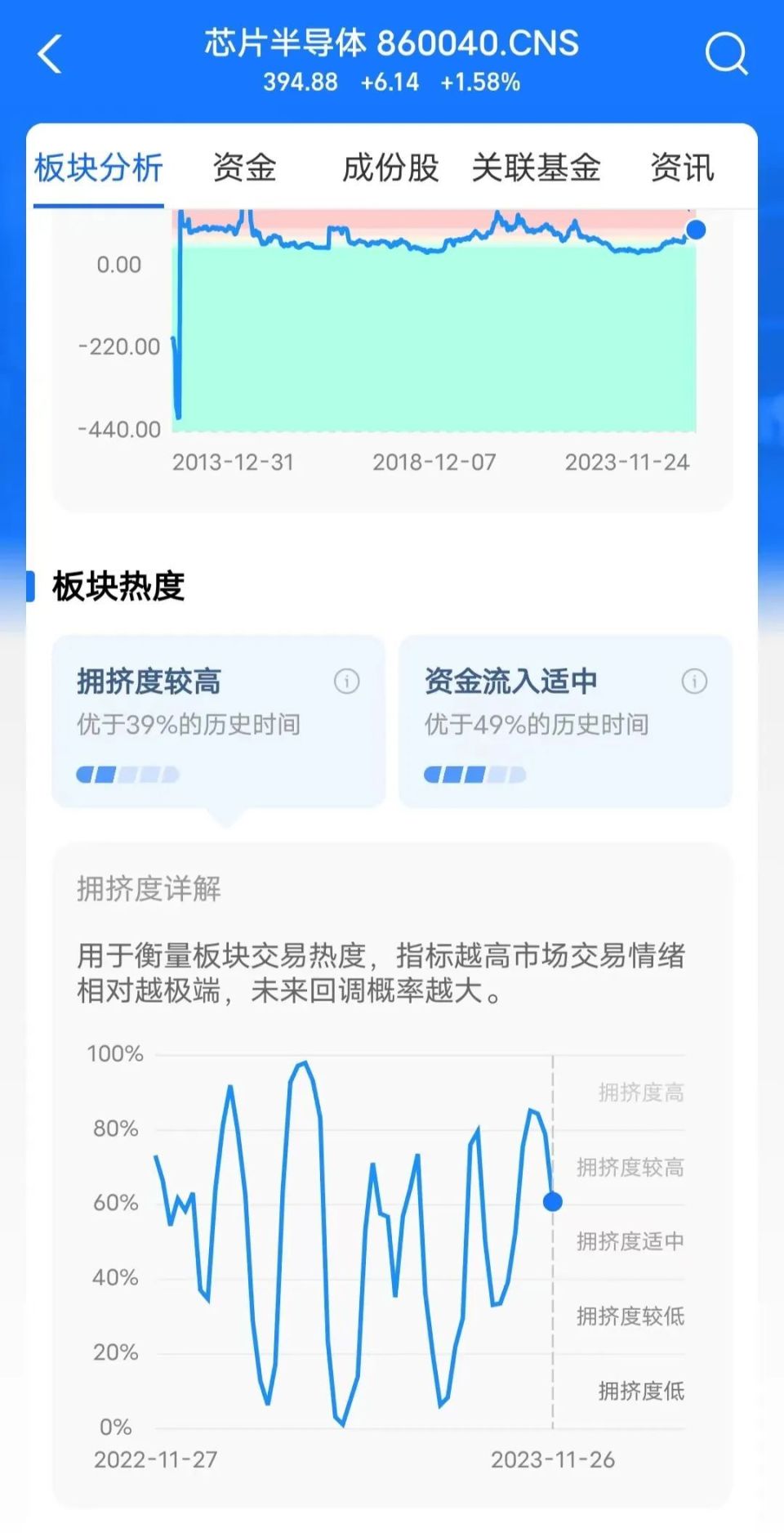
Task: Switch to the 资金 tab
Action: tap(243, 167)
